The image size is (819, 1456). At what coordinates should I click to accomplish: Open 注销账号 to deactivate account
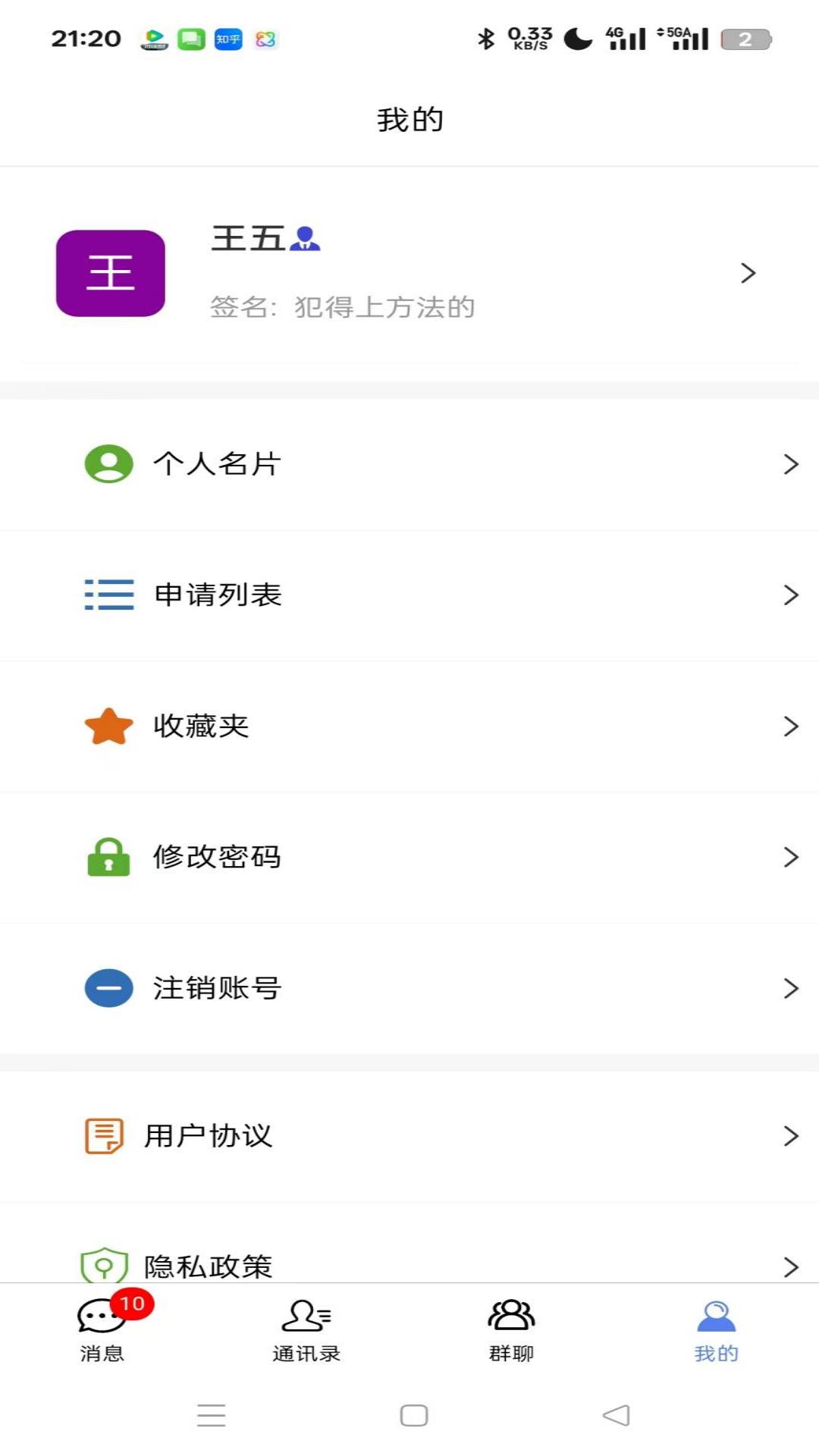pos(217,987)
